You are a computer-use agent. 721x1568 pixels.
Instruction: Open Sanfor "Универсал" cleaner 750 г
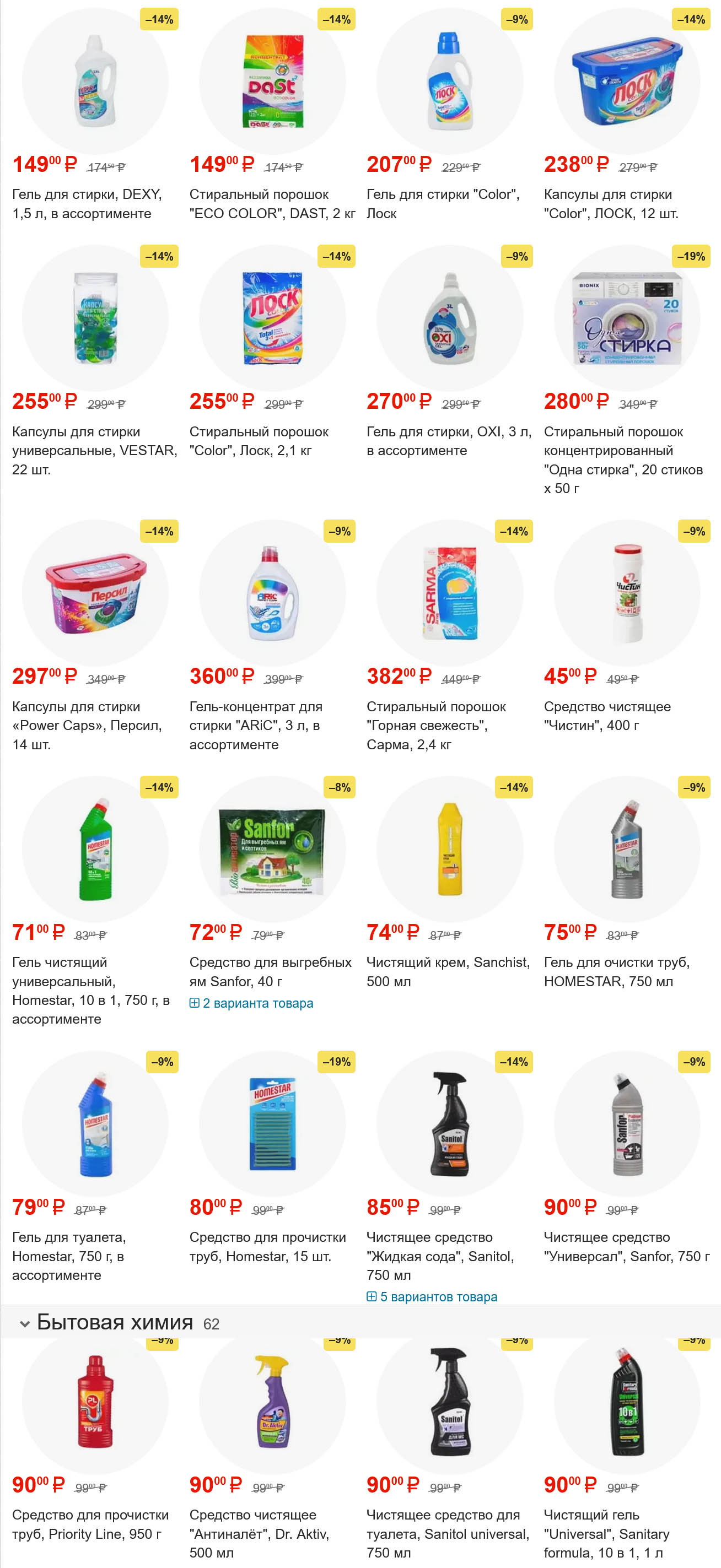(x=626, y=1246)
